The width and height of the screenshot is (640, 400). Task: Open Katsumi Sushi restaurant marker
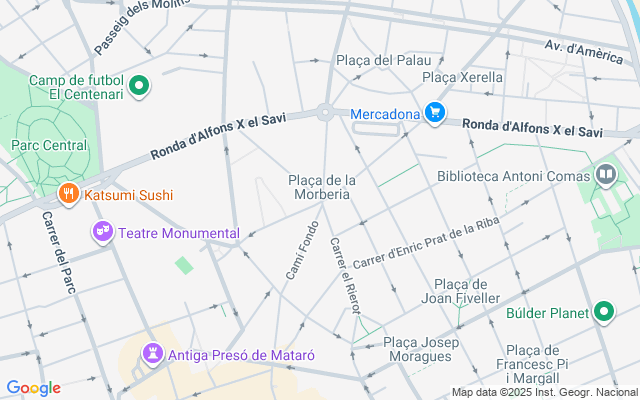(68, 194)
